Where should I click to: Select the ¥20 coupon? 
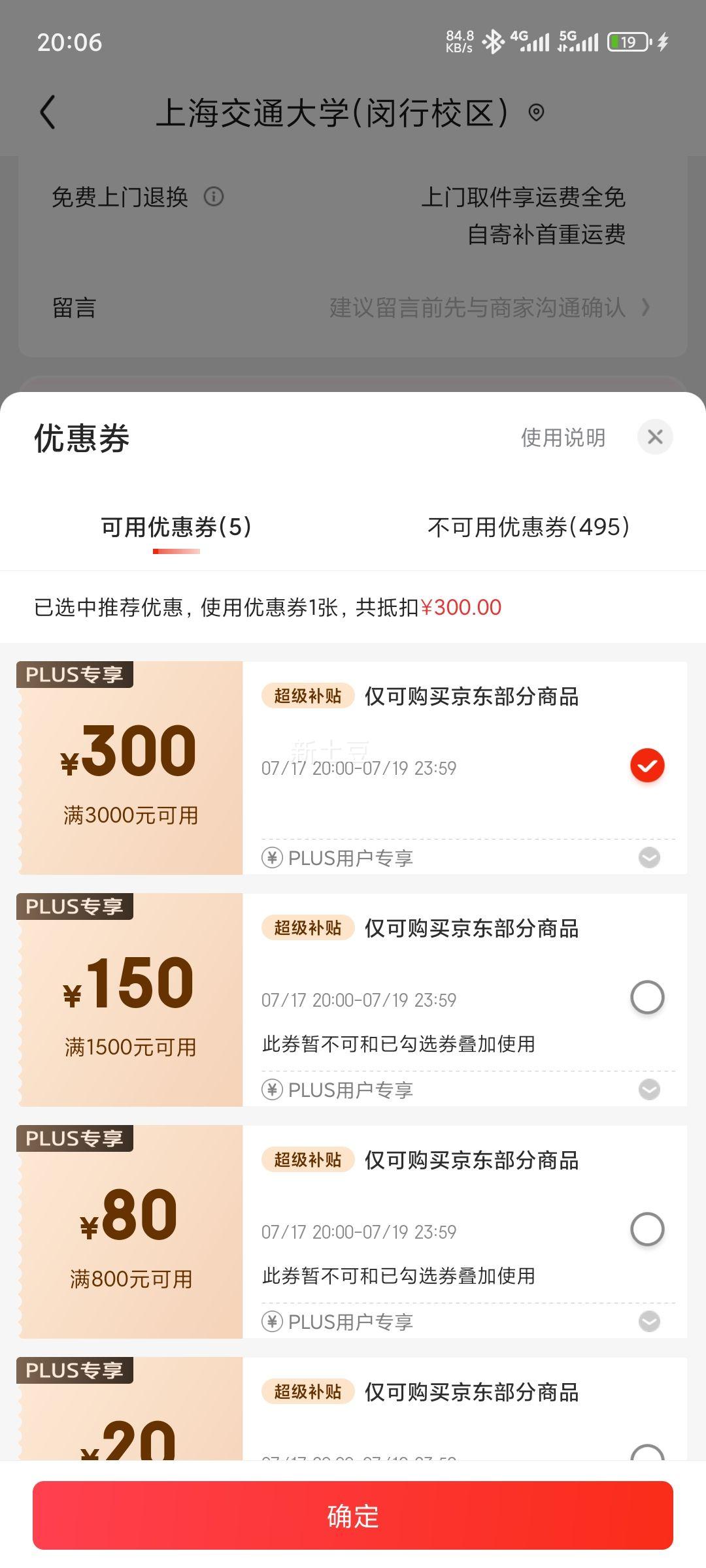(647, 1452)
